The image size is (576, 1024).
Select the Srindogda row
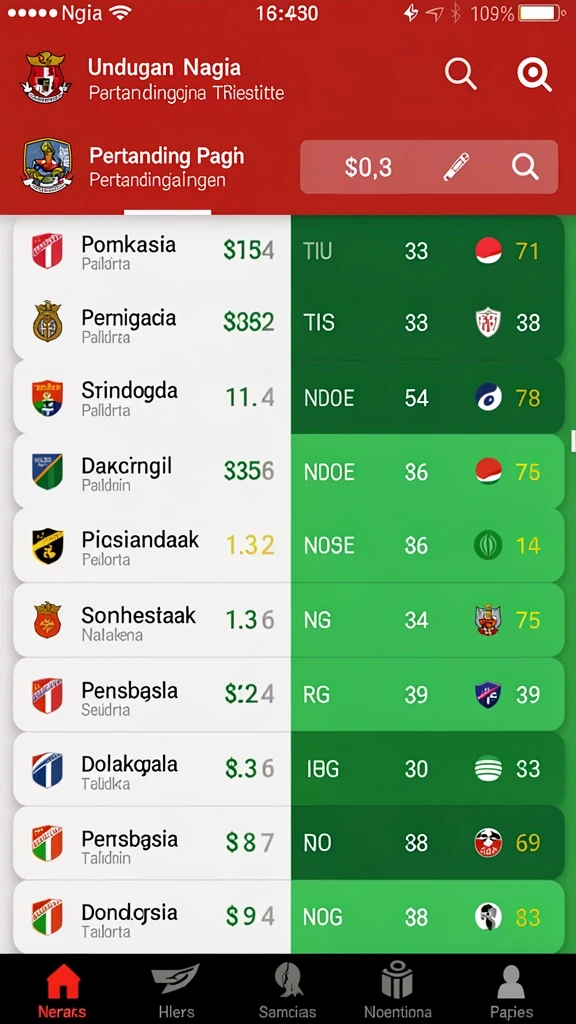pyautogui.click(x=289, y=397)
